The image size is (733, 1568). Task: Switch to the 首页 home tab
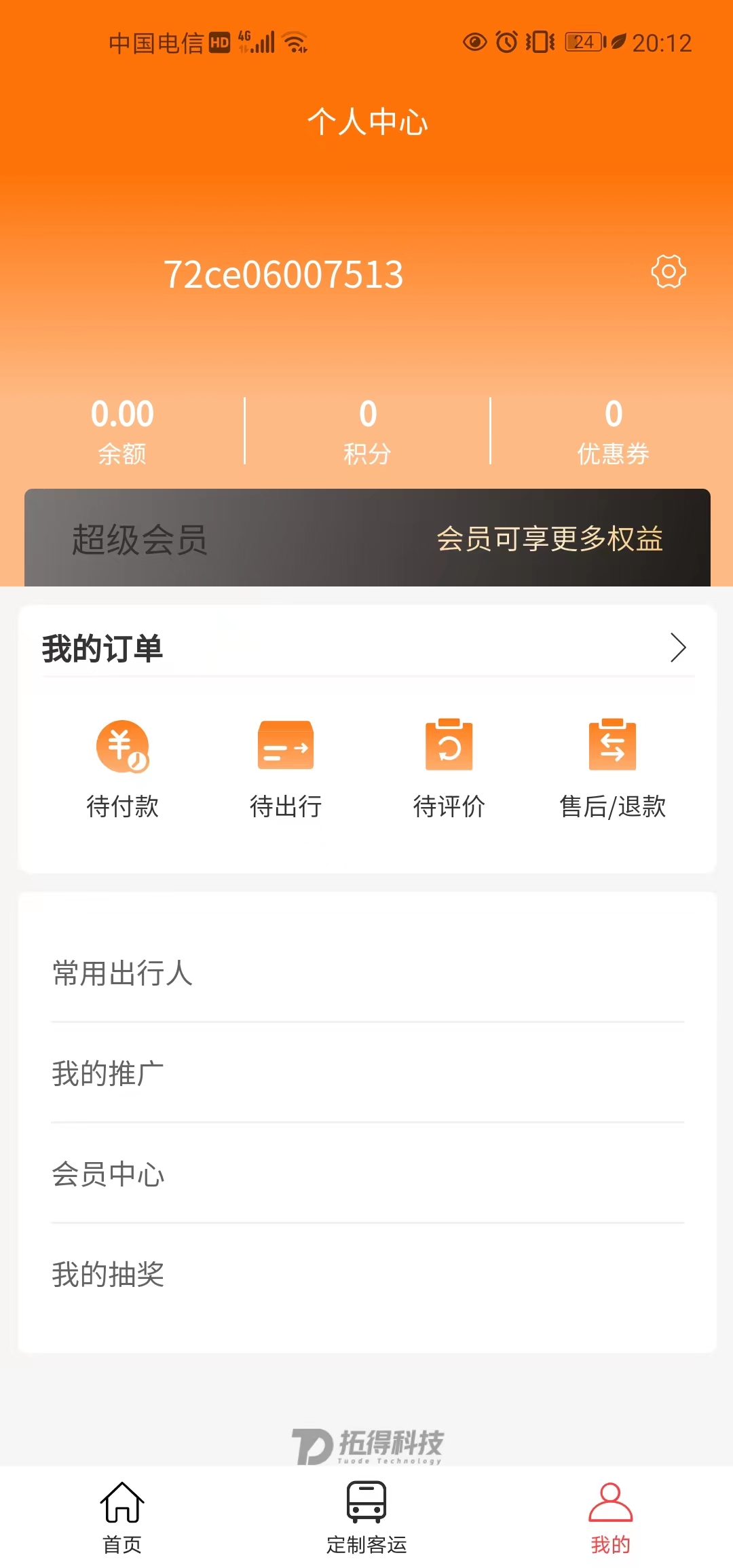coord(122,1517)
